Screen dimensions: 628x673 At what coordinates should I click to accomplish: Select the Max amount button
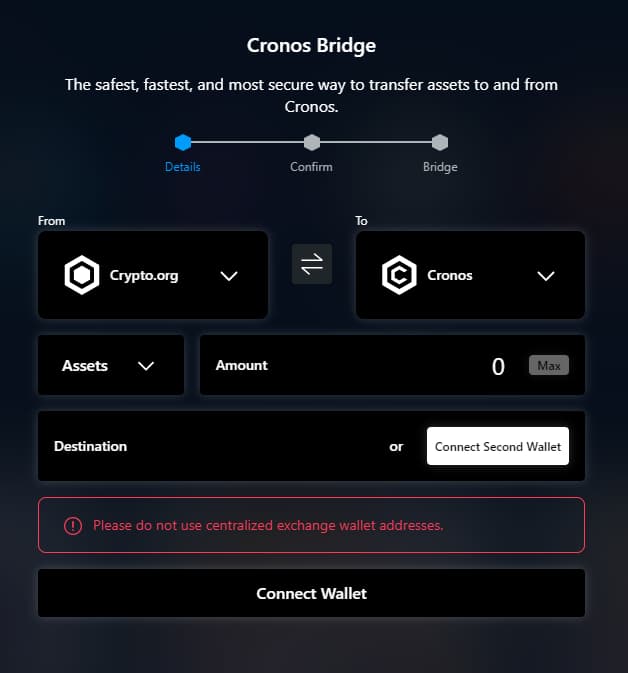tap(549, 365)
